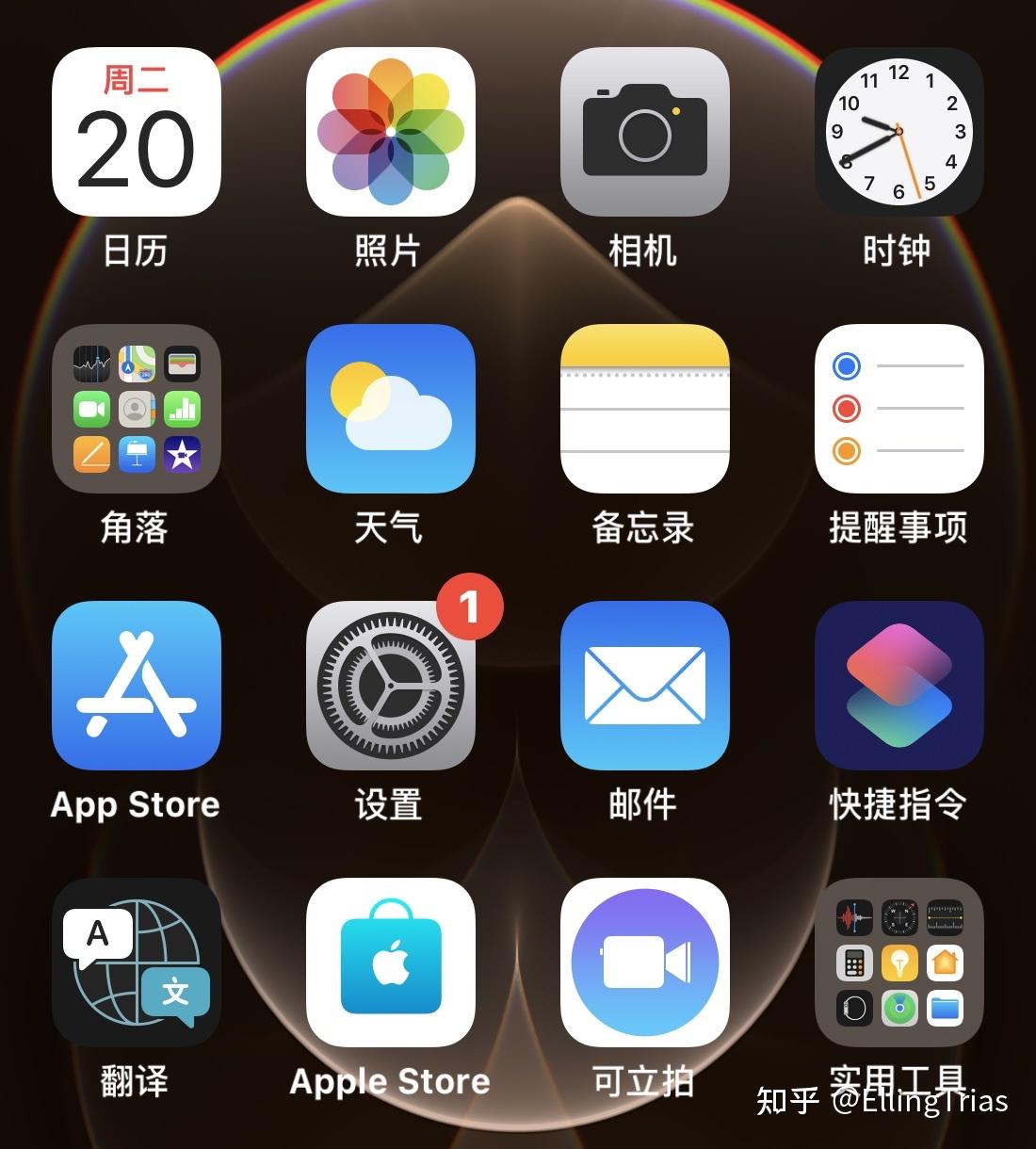Open the 天气 Weather app
This screenshot has height=1149, width=1036.
(390, 410)
